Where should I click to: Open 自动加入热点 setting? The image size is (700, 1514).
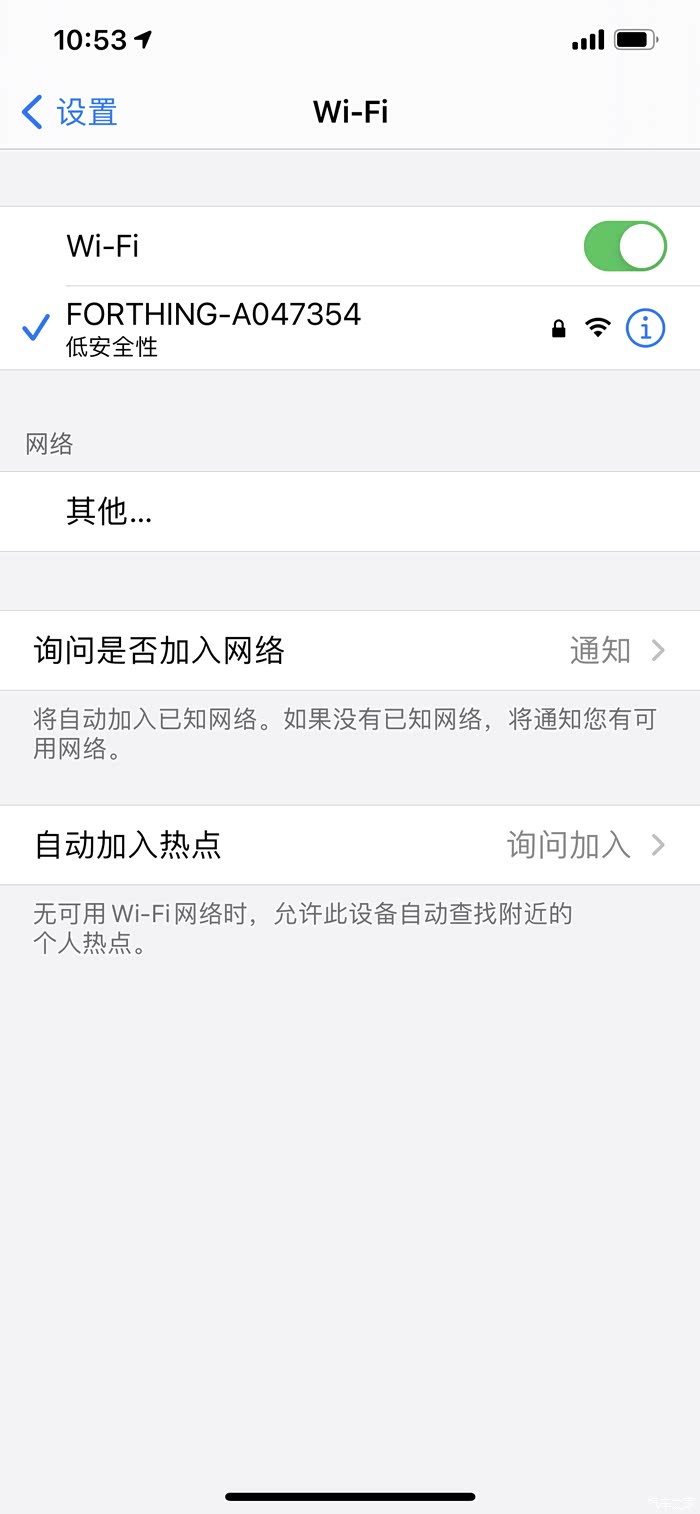350,845
